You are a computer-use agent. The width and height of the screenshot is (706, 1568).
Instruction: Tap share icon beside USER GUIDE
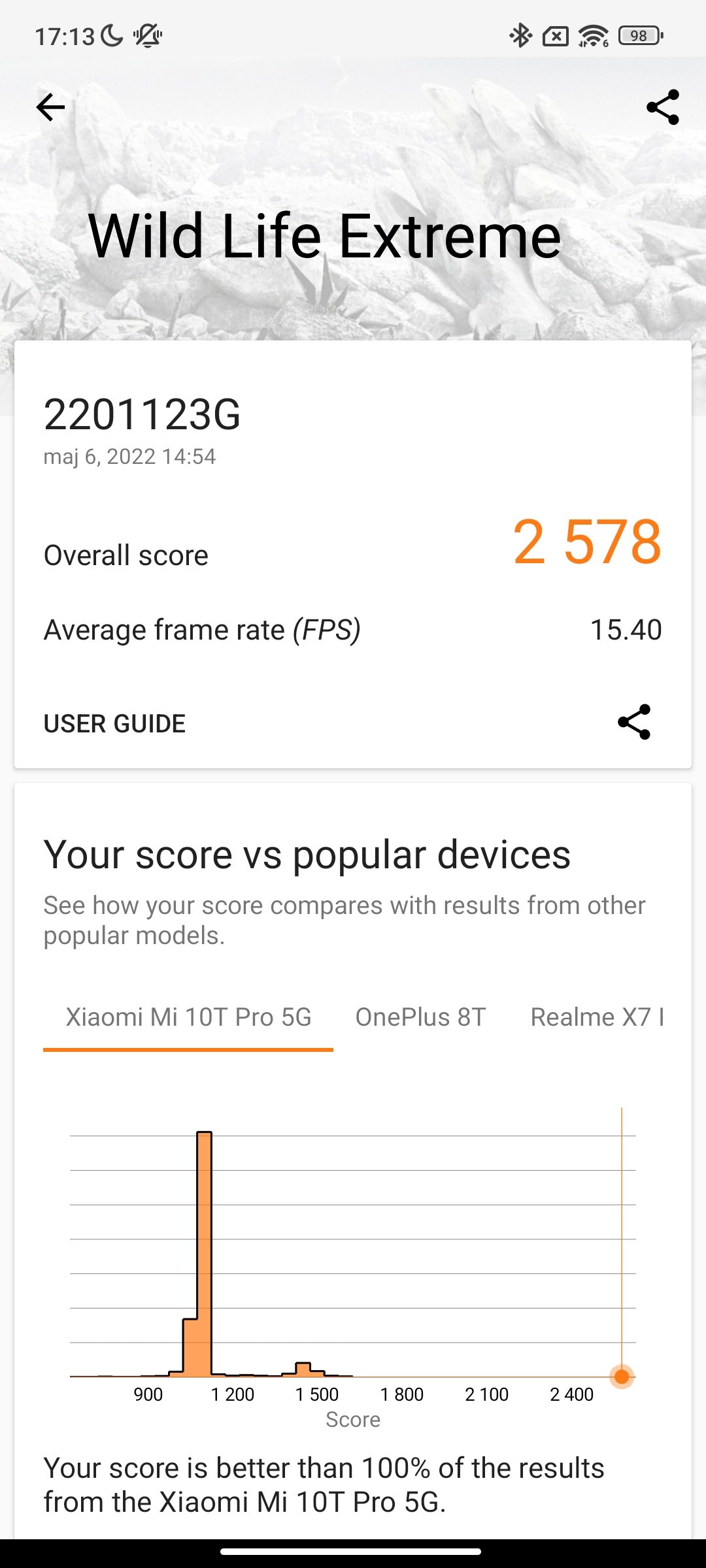[x=634, y=722]
